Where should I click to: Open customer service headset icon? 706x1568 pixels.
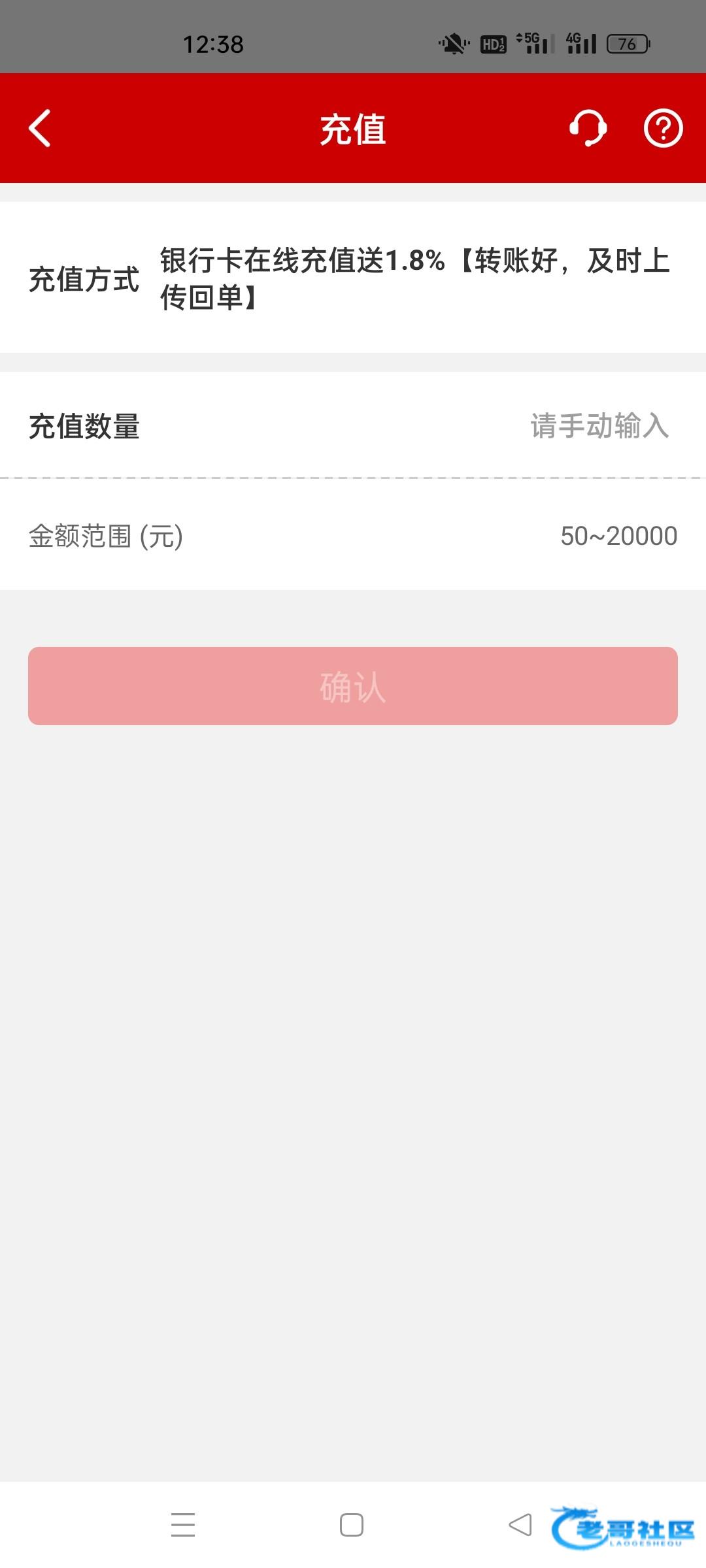588,128
